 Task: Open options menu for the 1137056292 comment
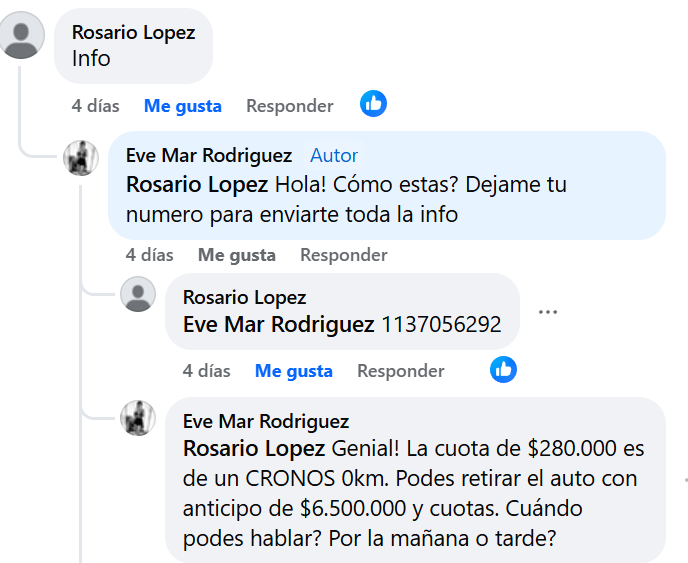(547, 311)
